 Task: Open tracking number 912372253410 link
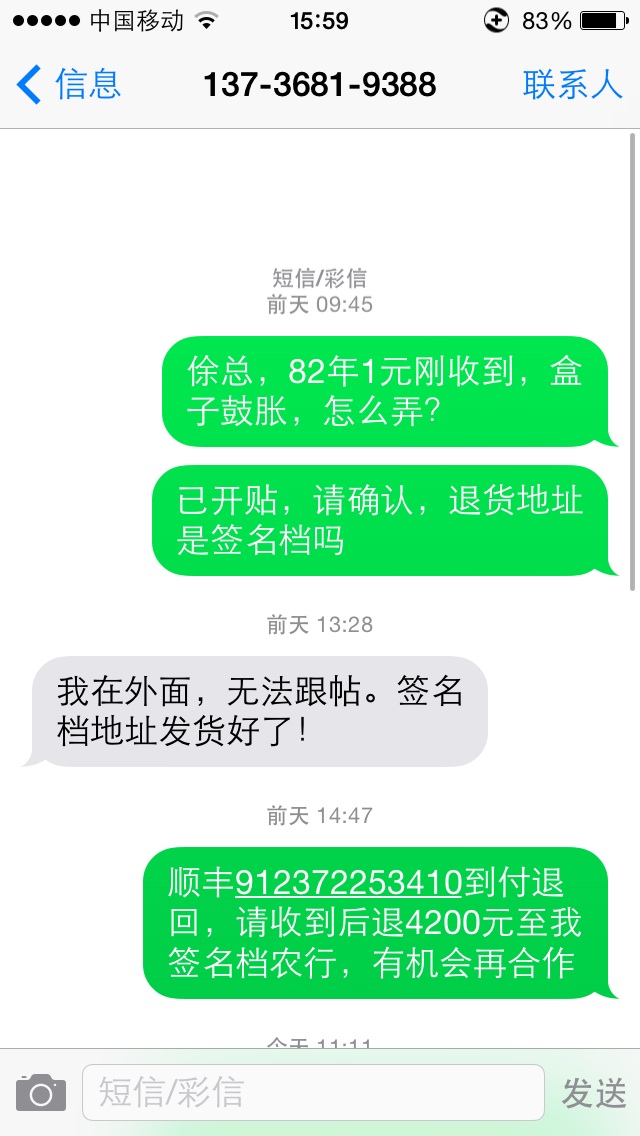click(348, 883)
